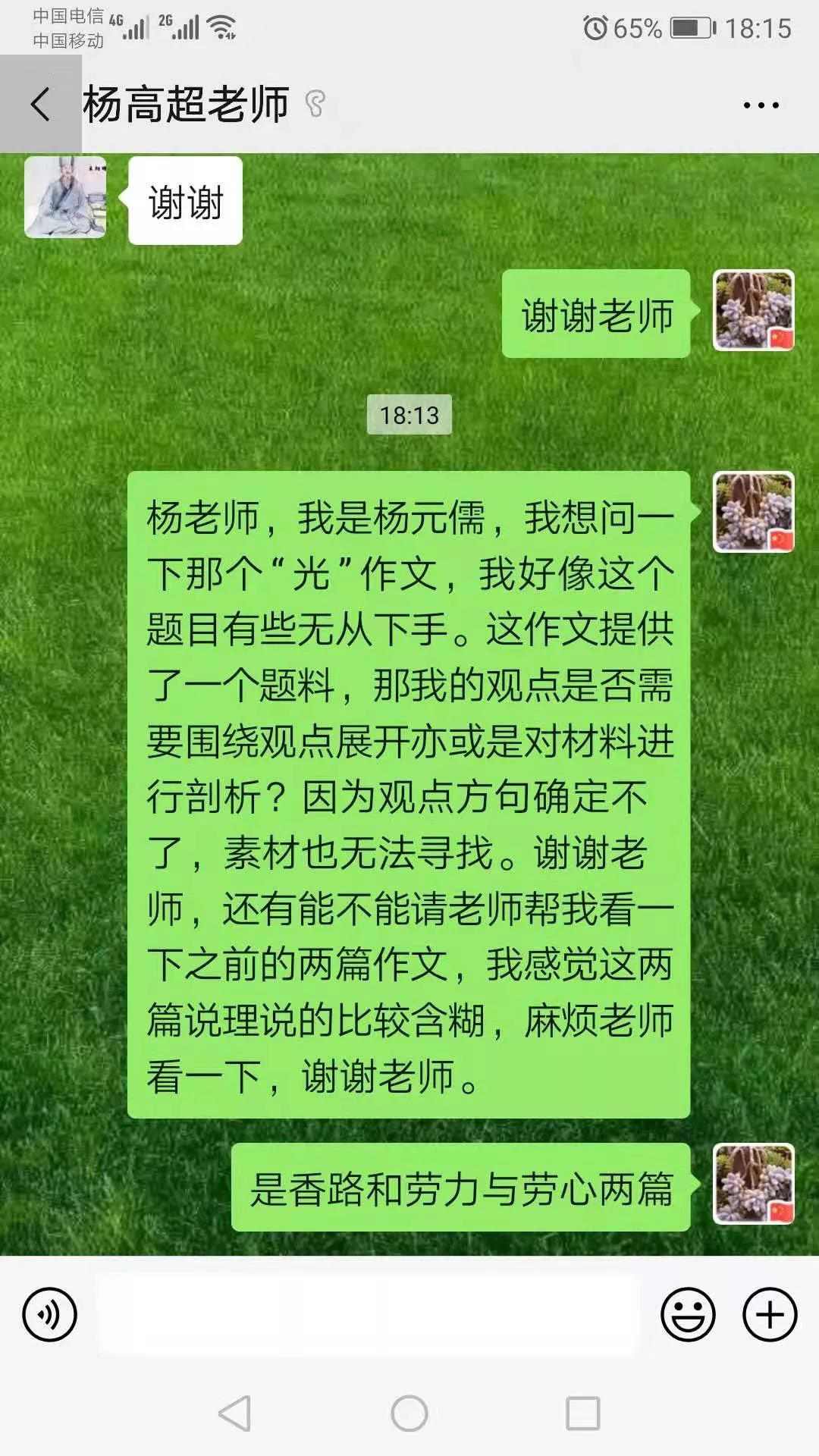Open 杨高超老师's avatar next to 谢谢
The image size is (819, 1456).
coord(65,198)
